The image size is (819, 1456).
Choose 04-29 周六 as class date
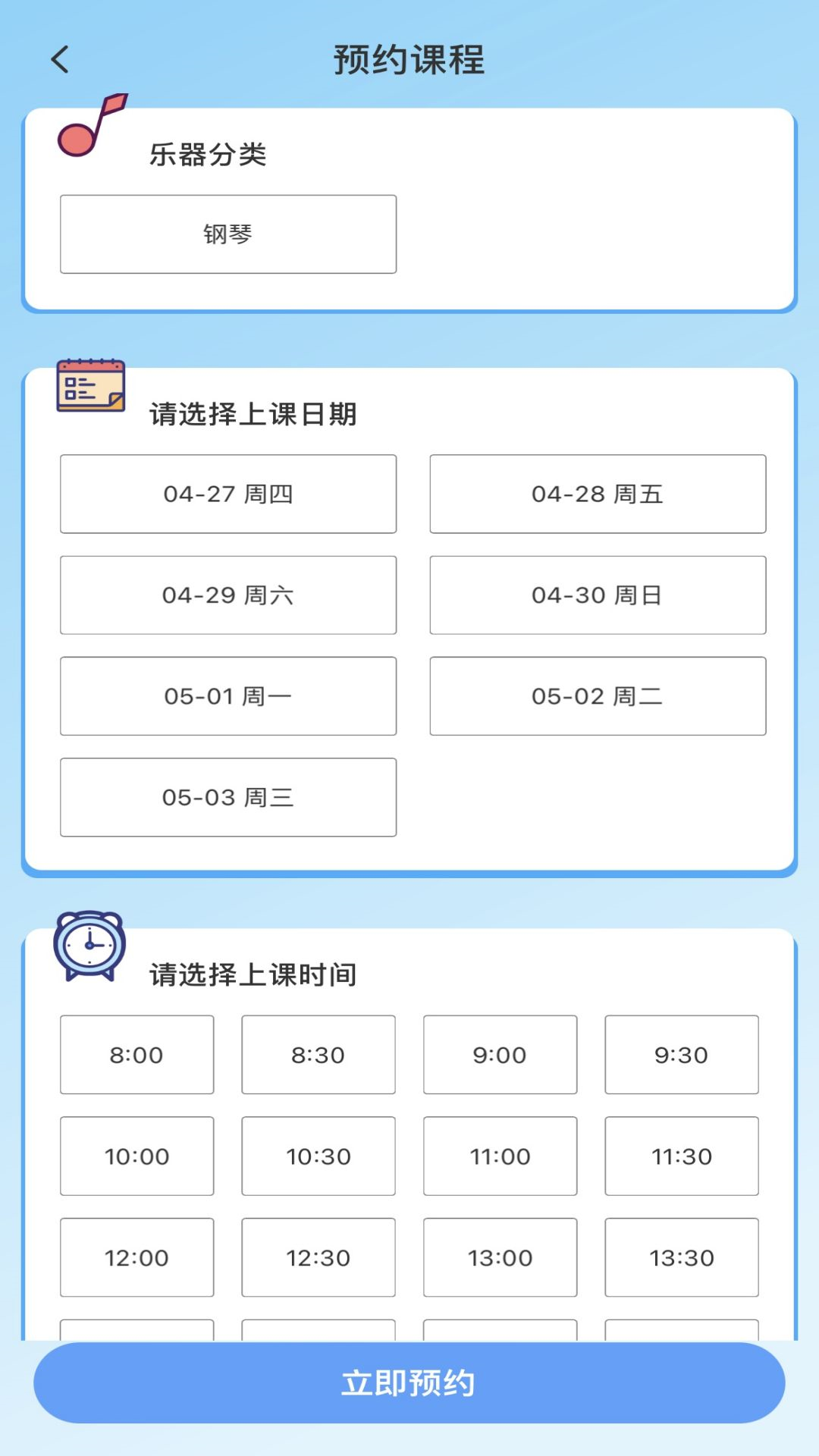(x=227, y=595)
